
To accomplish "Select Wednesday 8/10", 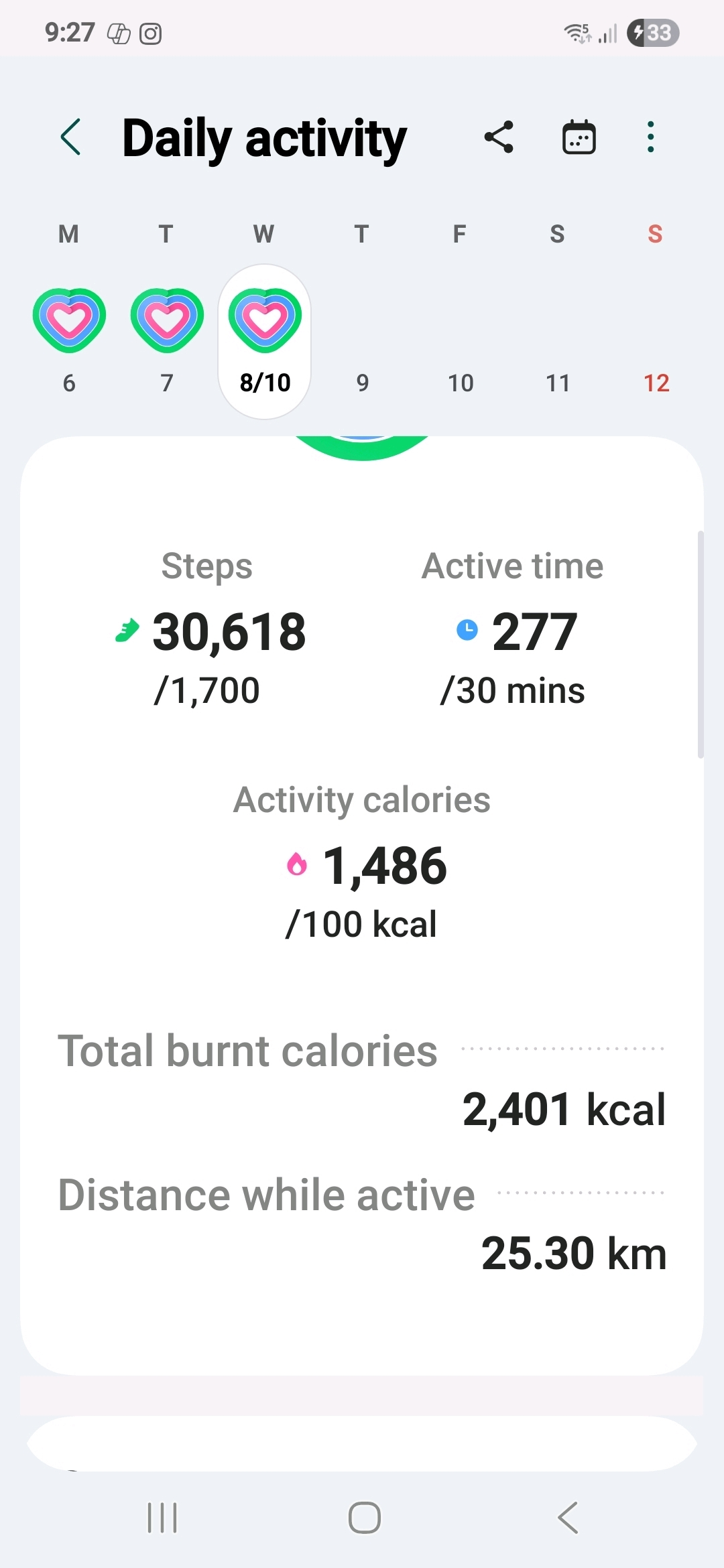I will (265, 342).
